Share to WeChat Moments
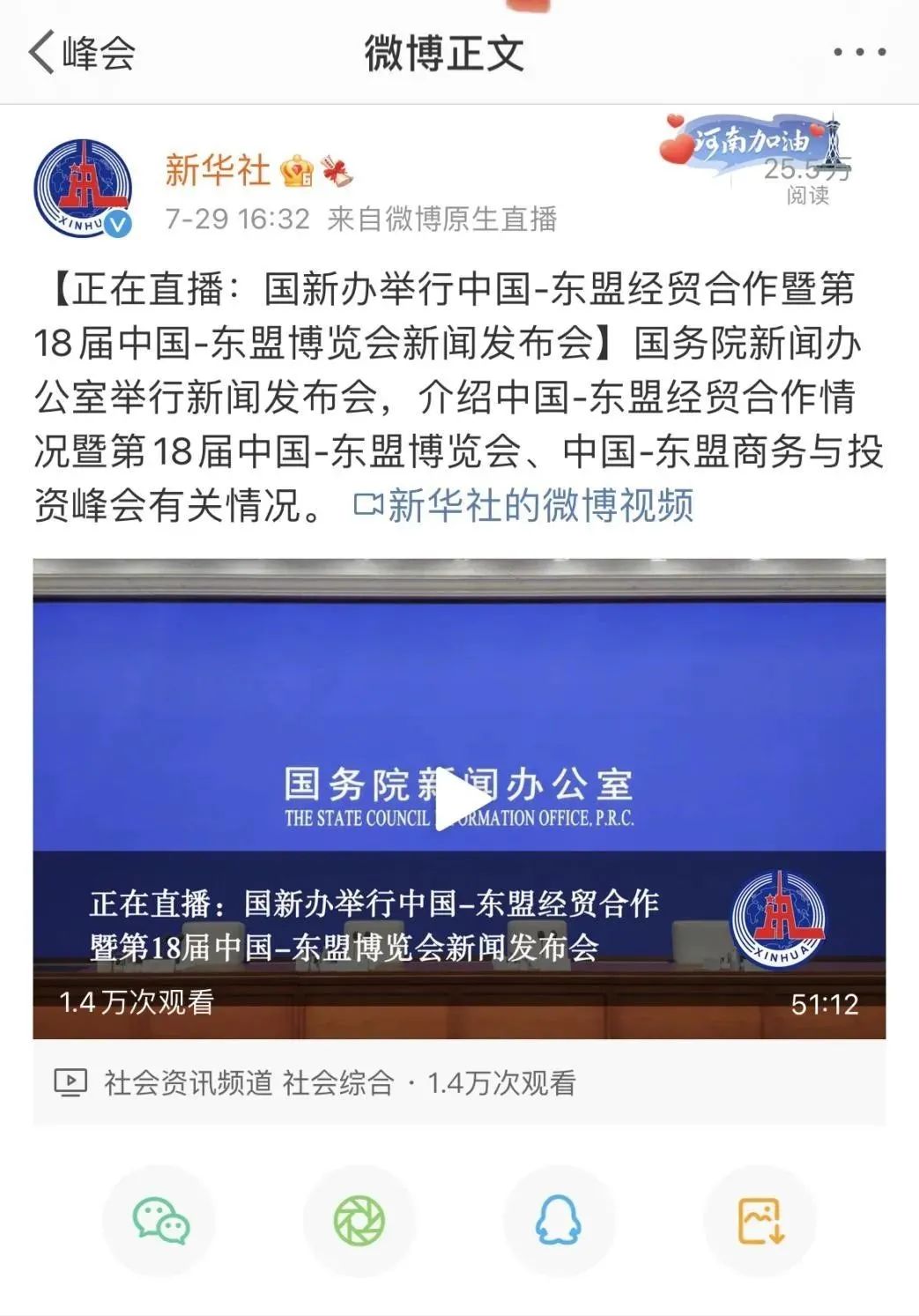 click(359, 1221)
